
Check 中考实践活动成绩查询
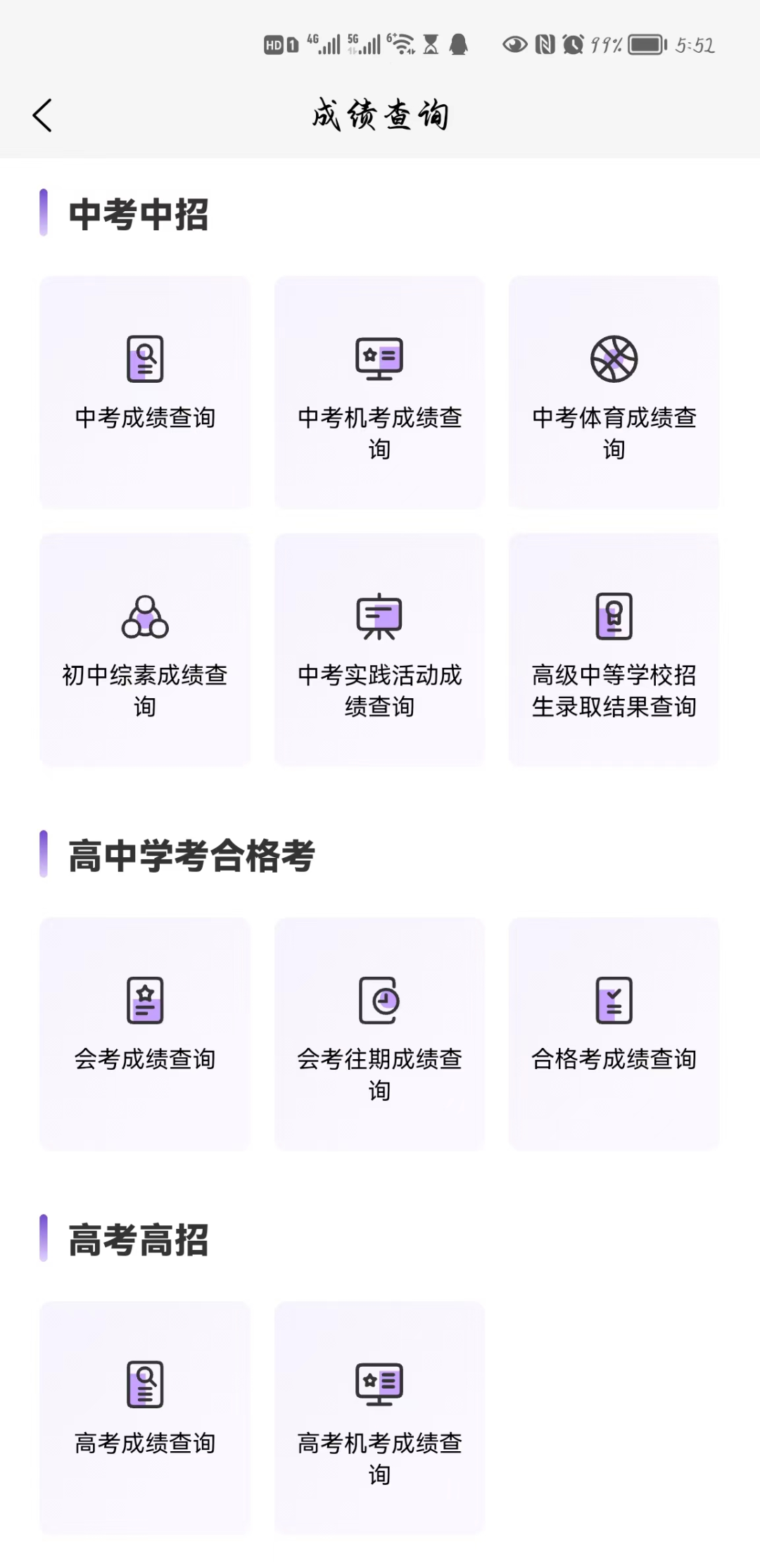click(379, 650)
